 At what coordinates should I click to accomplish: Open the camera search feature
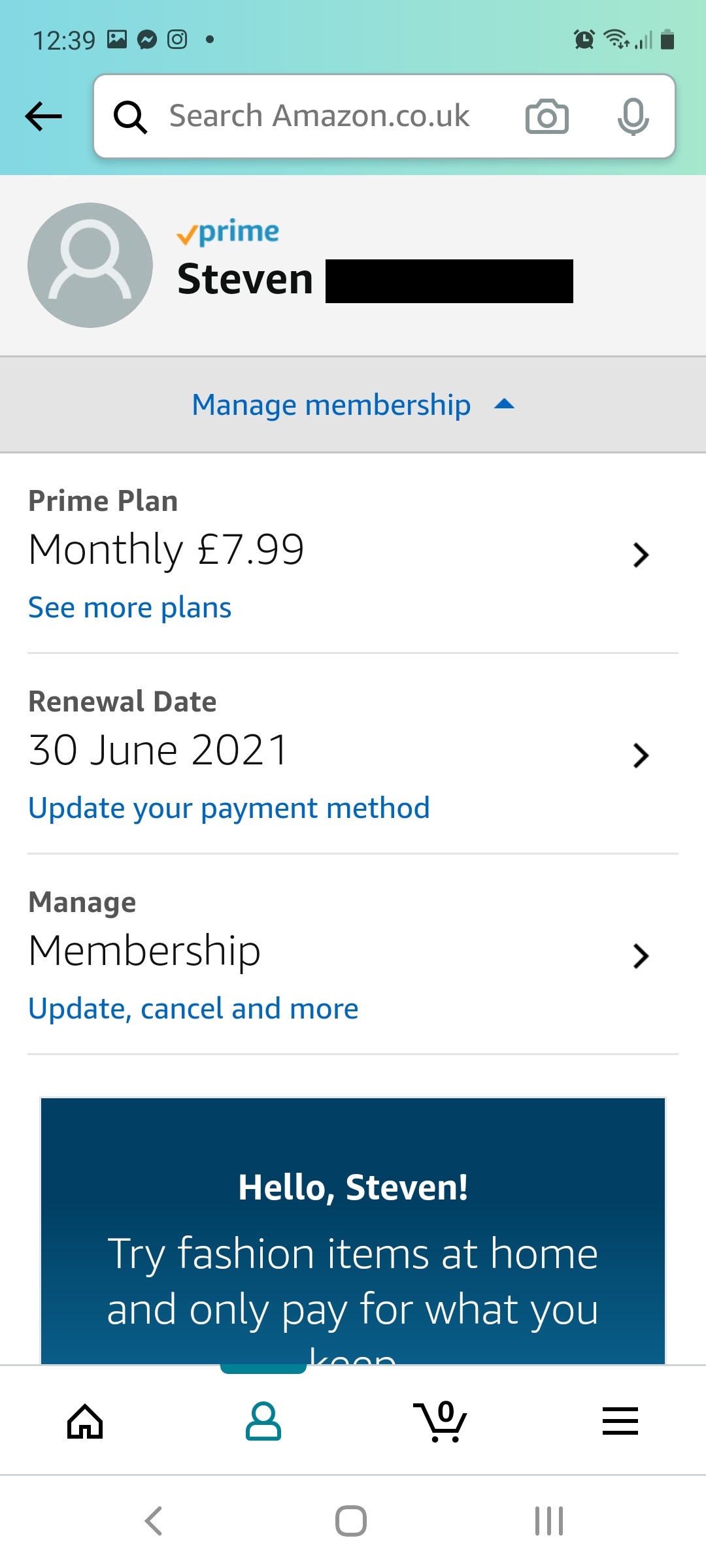[546, 116]
